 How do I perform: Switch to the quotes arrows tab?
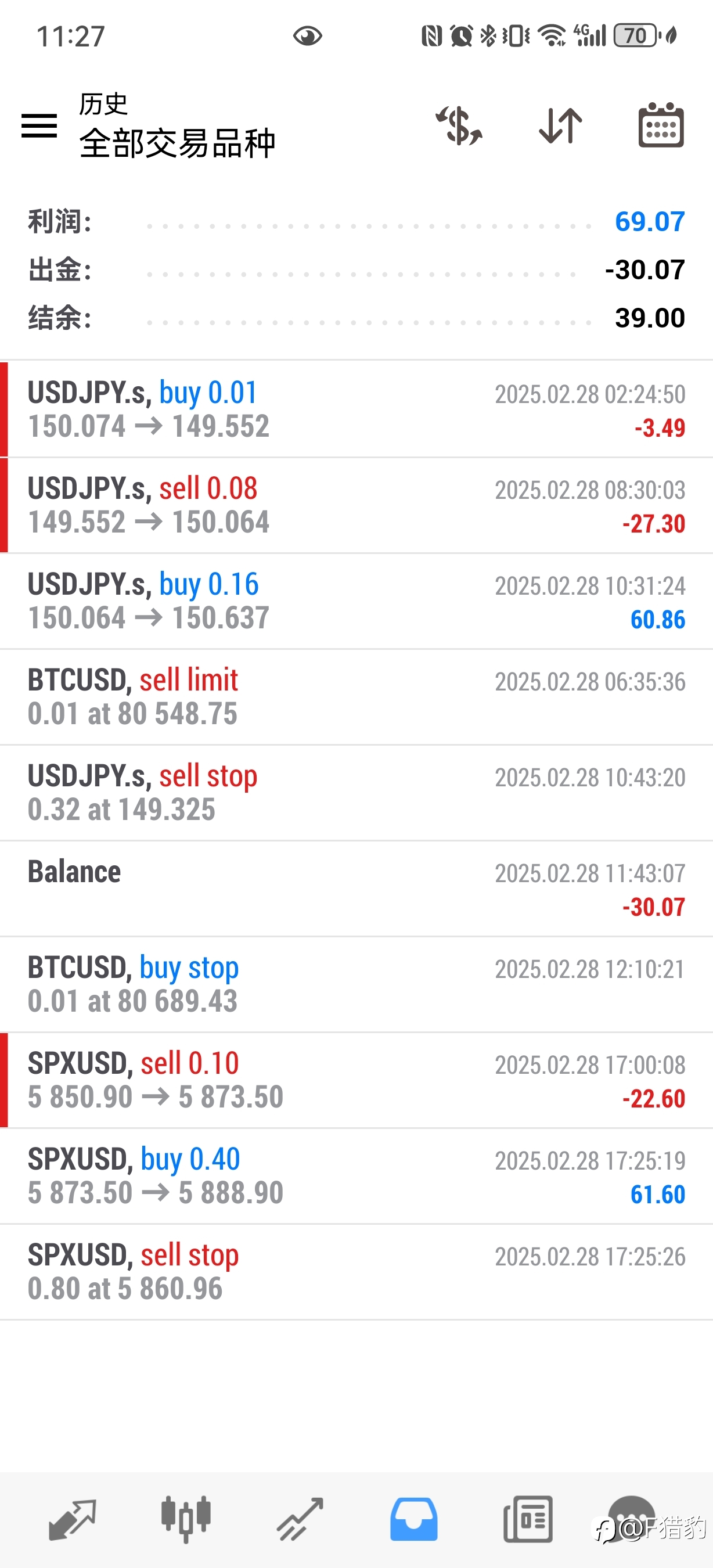point(73,1519)
